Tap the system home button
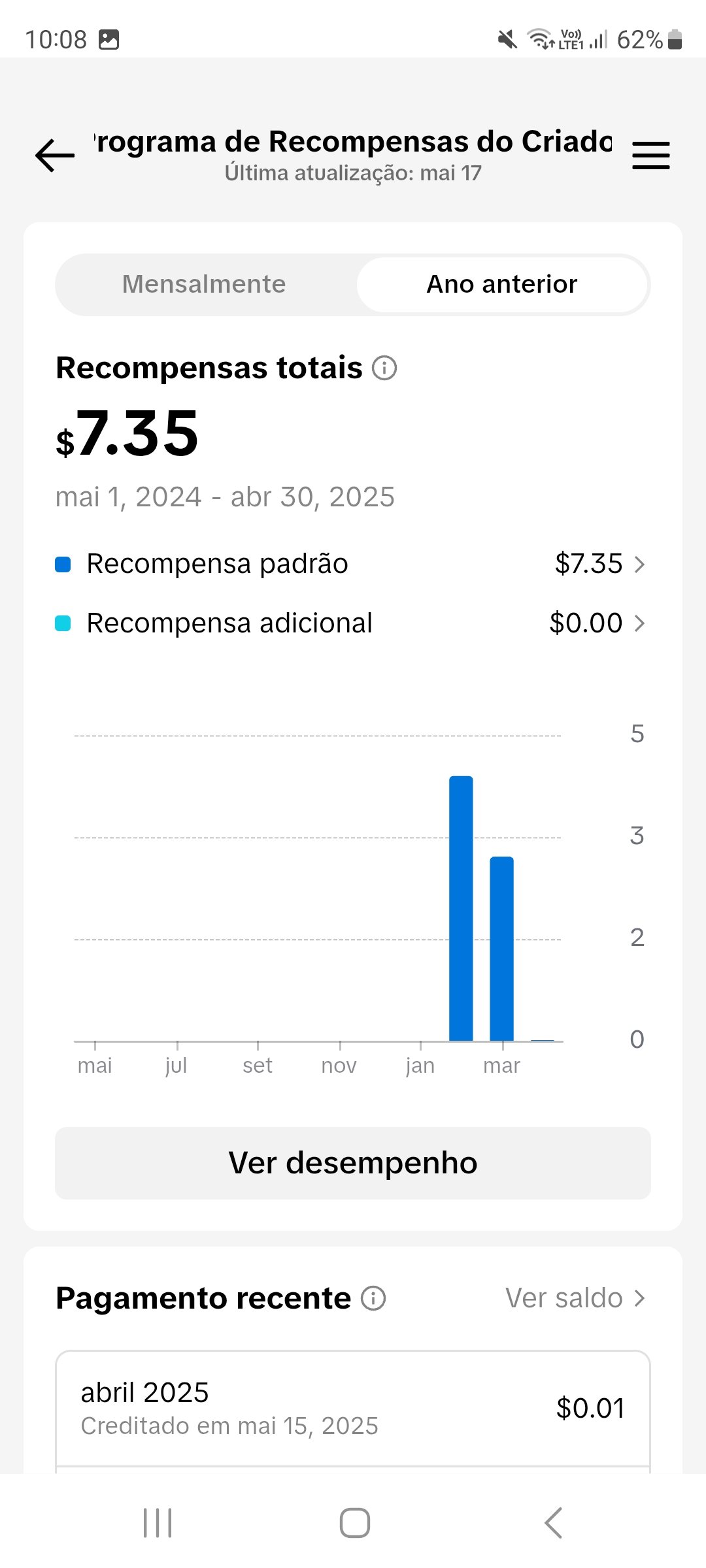 [355, 1523]
